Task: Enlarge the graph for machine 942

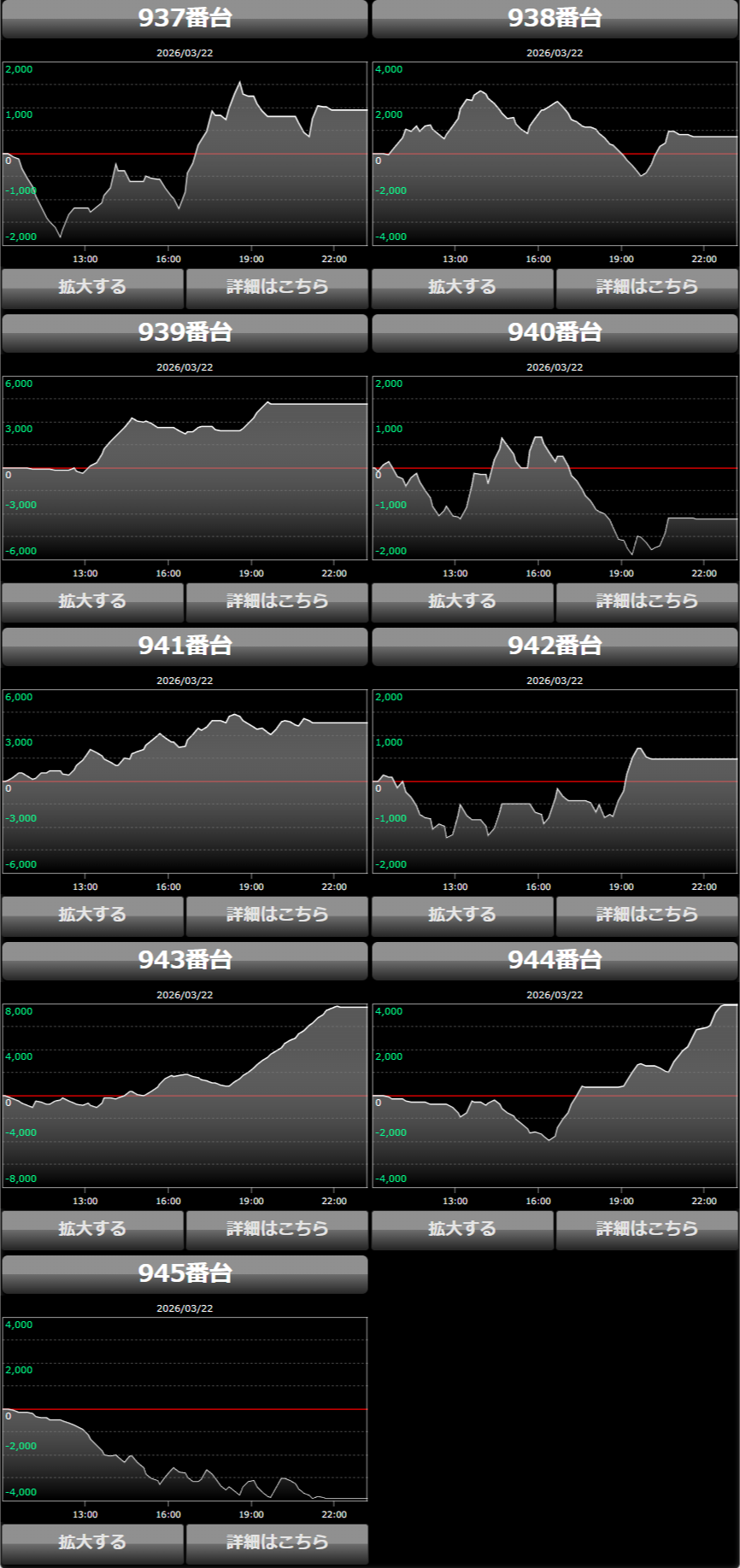Action: click(462, 915)
